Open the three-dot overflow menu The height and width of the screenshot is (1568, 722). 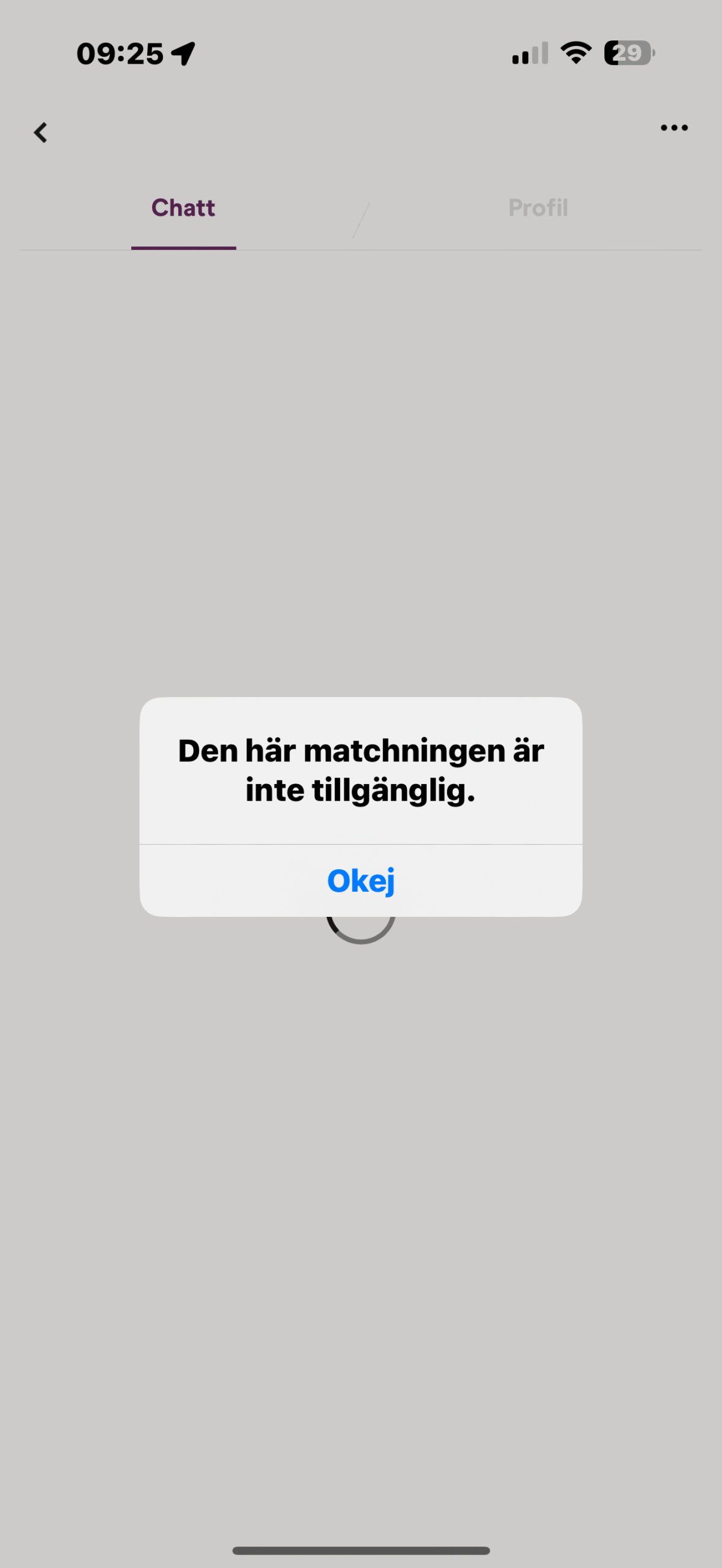point(674,128)
